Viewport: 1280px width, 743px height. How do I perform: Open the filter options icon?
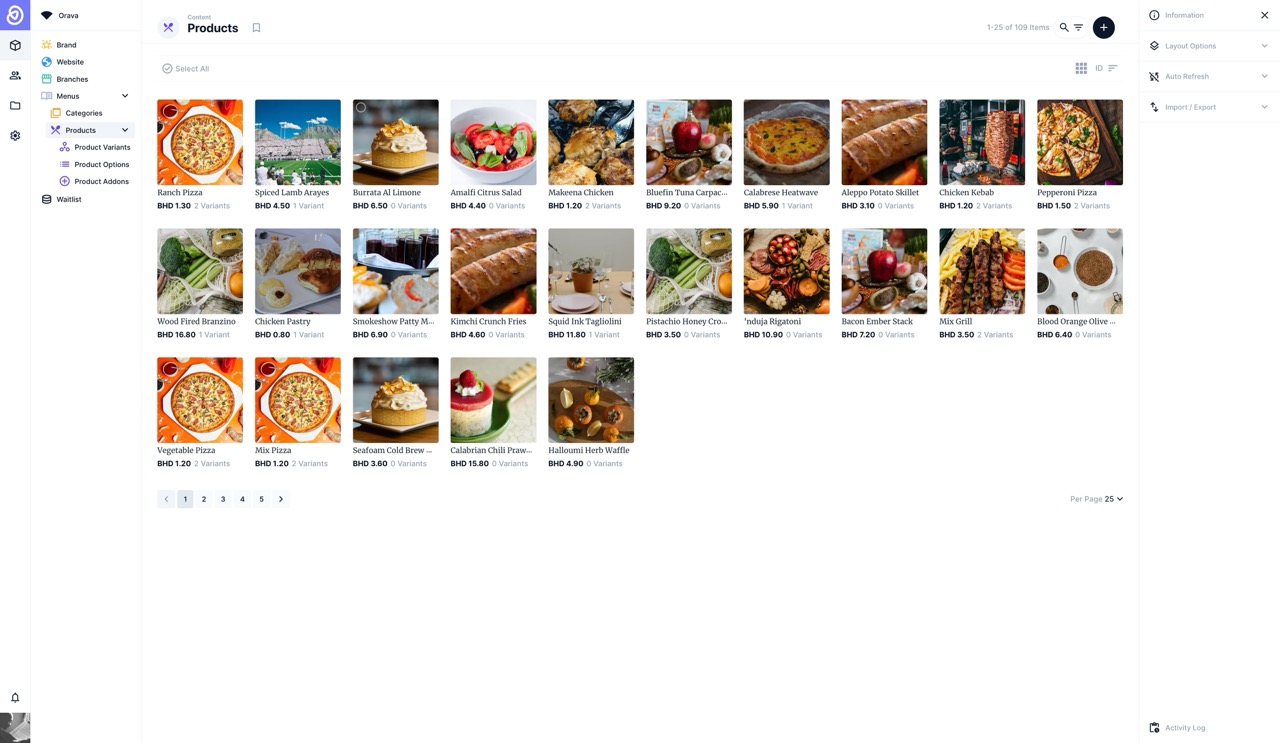click(1078, 28)
